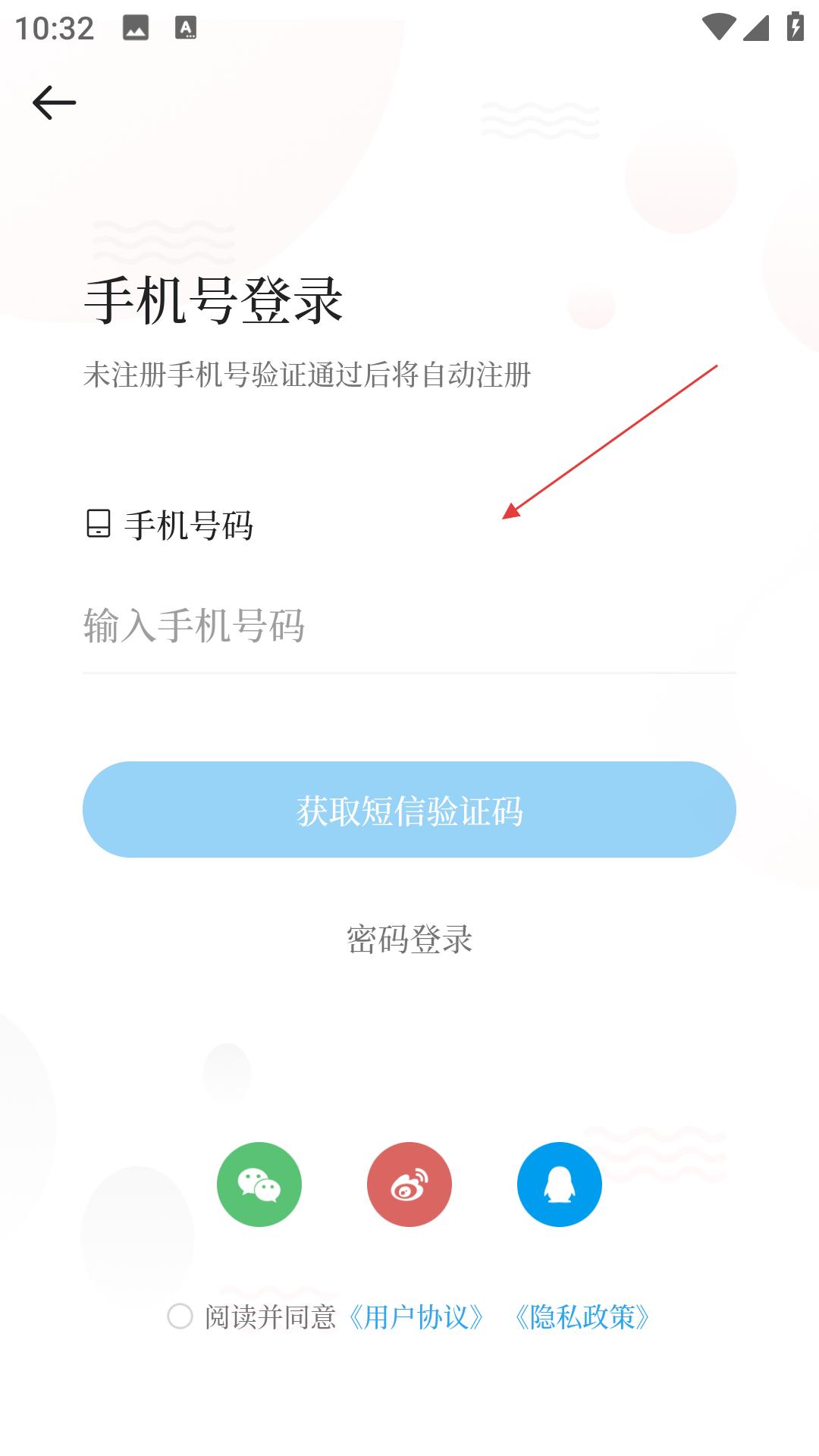Log in with the Weibo icon

(409, 1185)
